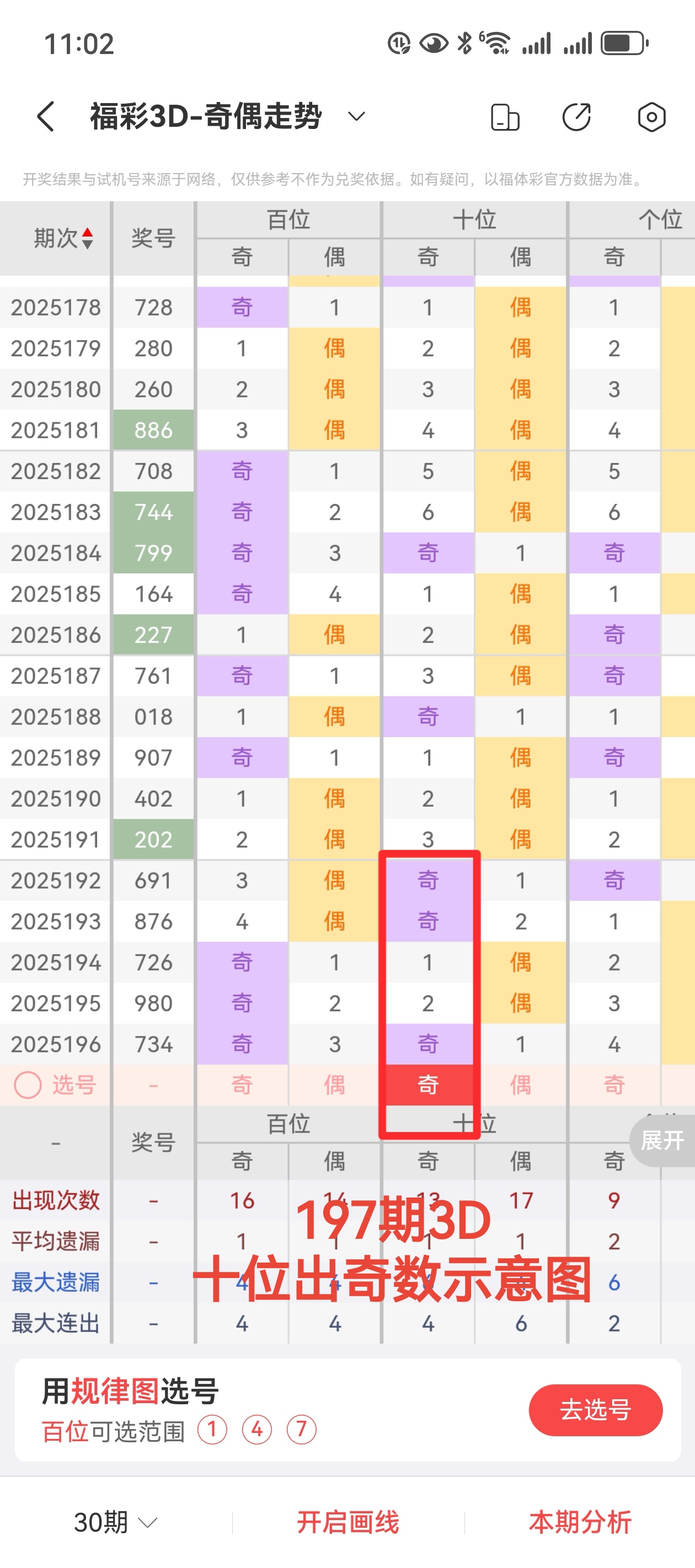695x1568 pixels.
Task: Tap the Wi-Fi icon in the status bar
Action: (x=498, y=42)
